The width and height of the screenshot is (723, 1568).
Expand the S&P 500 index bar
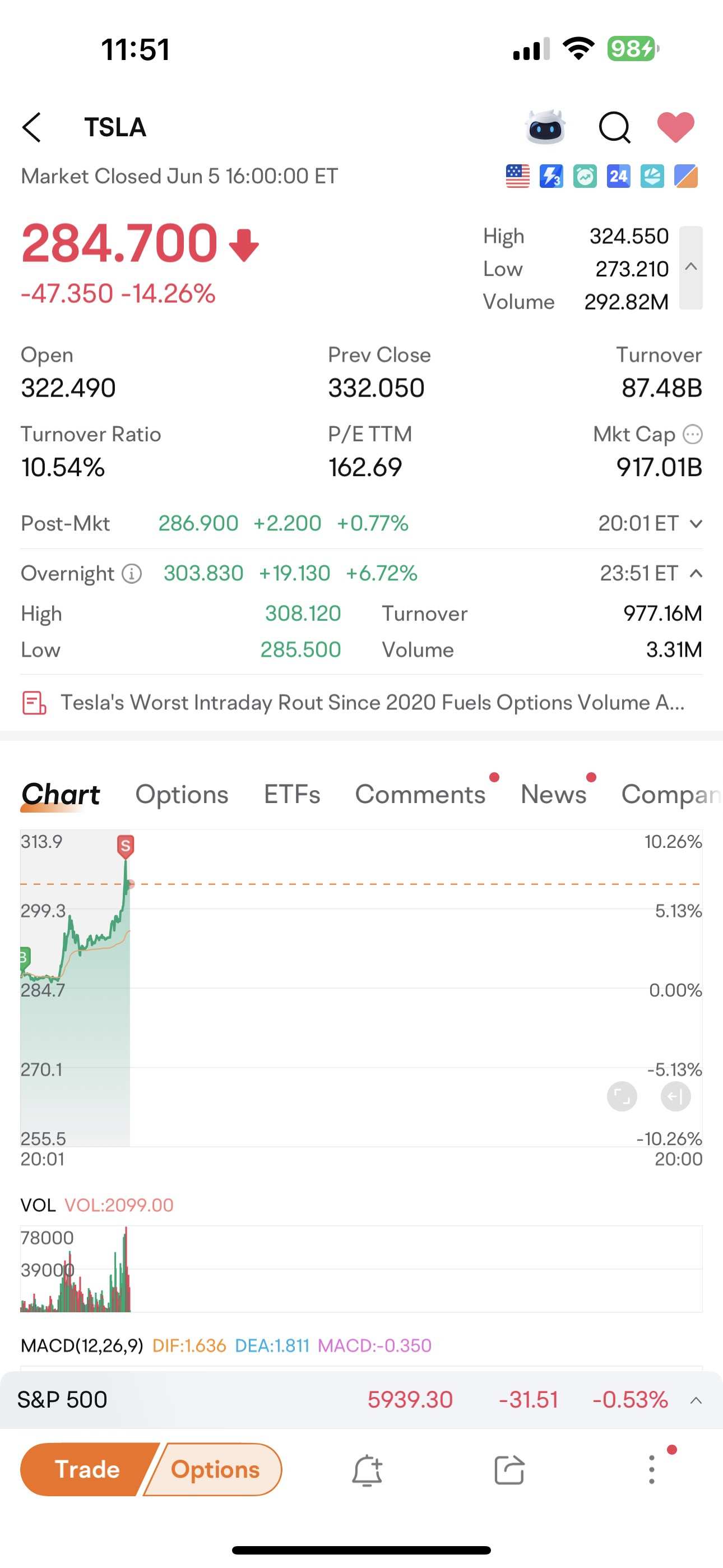click(x=696, y=1401)
